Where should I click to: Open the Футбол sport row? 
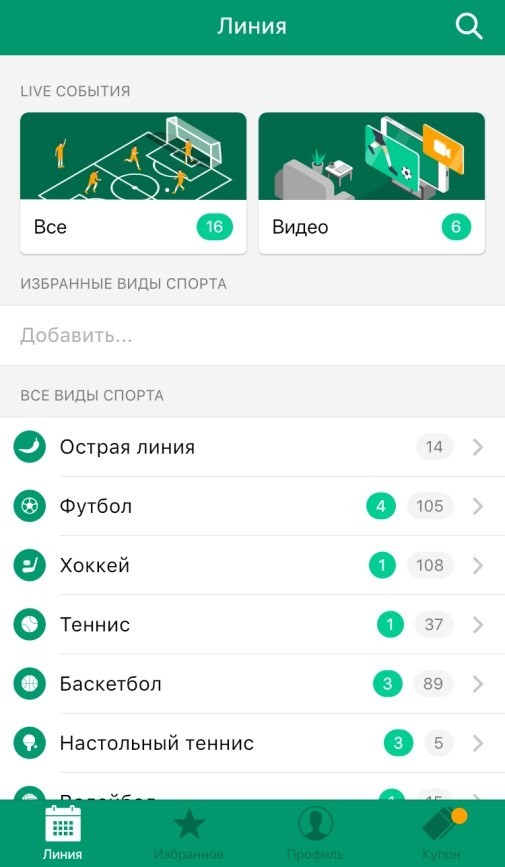point(252,506)
